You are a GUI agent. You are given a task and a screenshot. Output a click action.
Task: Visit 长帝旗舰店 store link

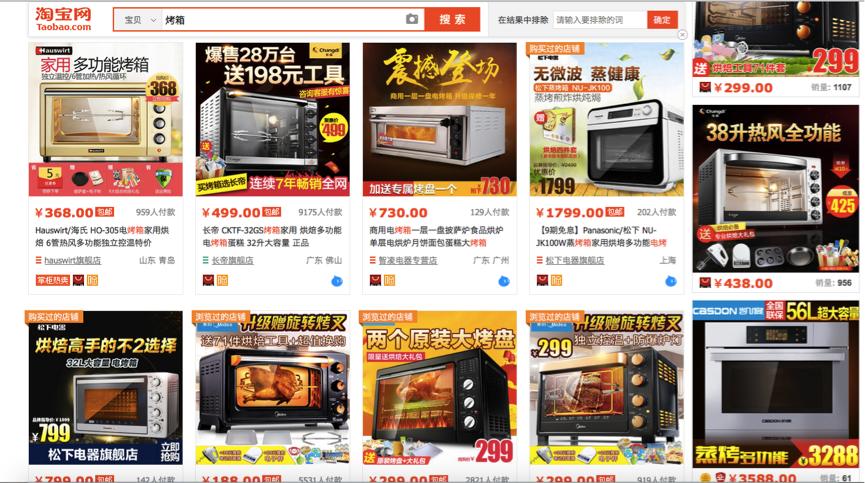click(231, 260)
